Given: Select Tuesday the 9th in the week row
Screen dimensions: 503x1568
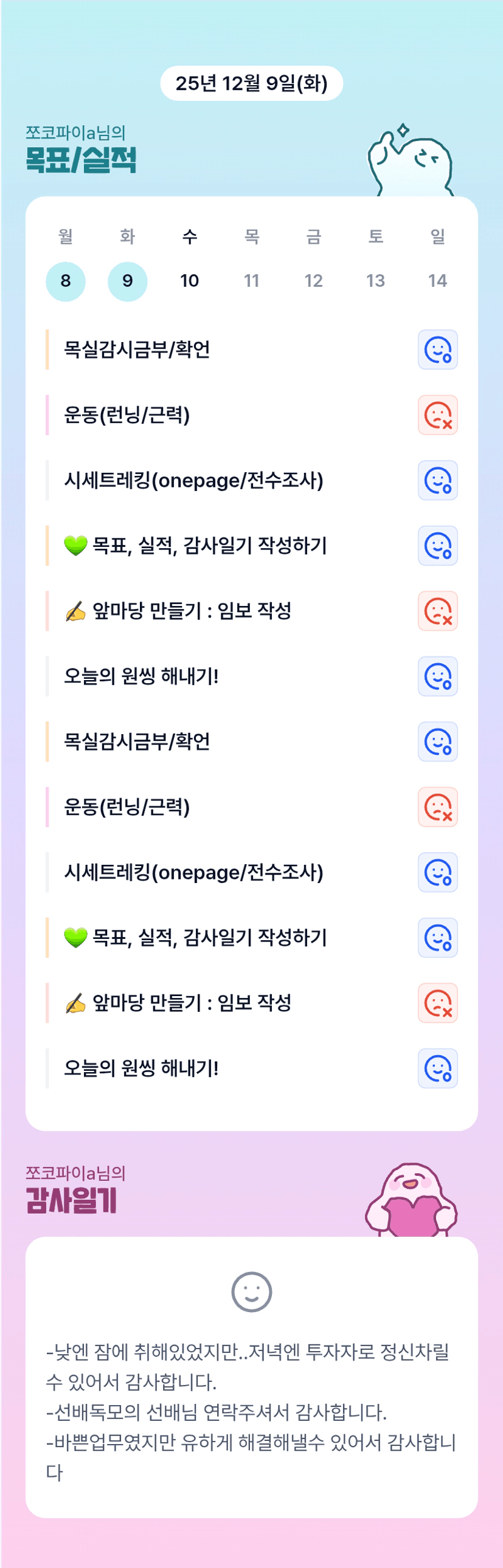Looking at the screenshot, I should coord(127,281).
